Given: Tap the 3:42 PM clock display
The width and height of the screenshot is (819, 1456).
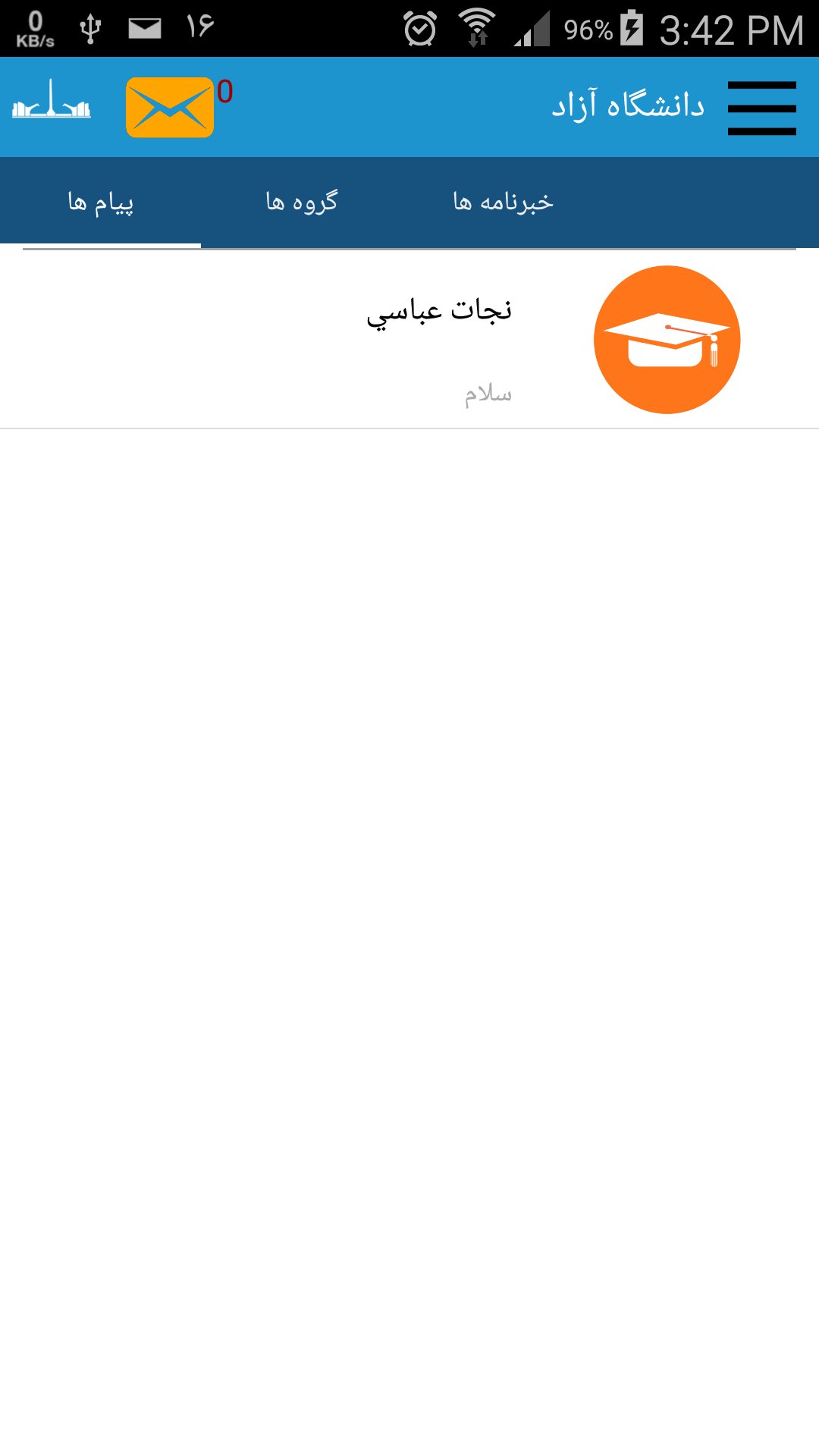Looking at the screenshot, I should click(733, 27).
